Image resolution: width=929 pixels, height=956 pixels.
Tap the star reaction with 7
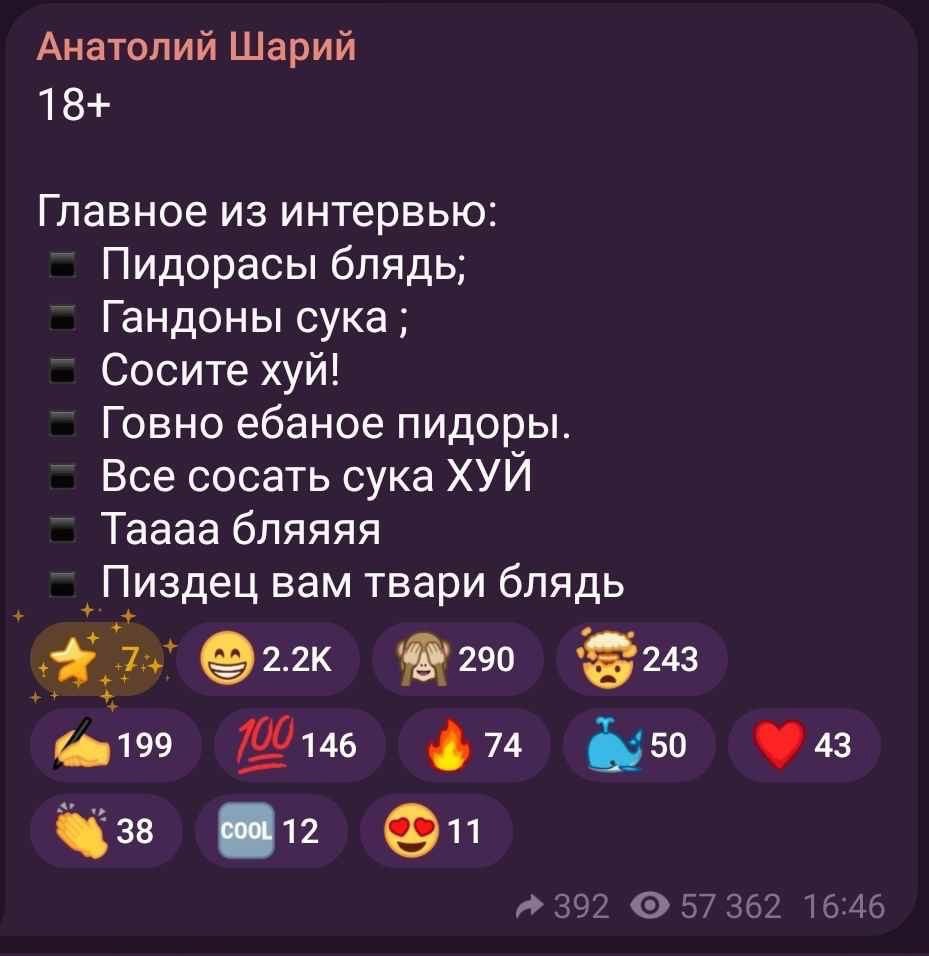pyautogui.click(x=97, y=659)
